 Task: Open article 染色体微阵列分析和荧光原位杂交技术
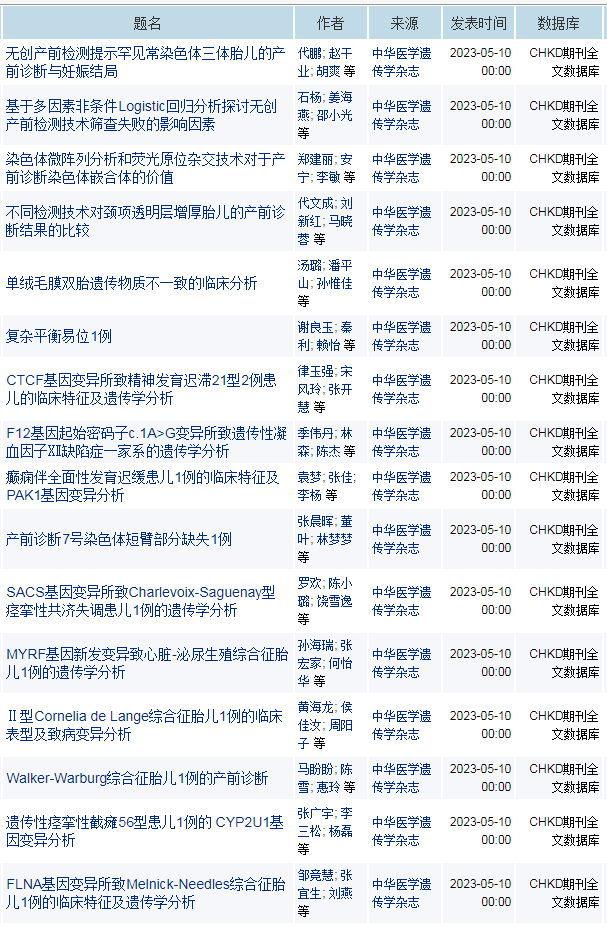coord(145,168)
